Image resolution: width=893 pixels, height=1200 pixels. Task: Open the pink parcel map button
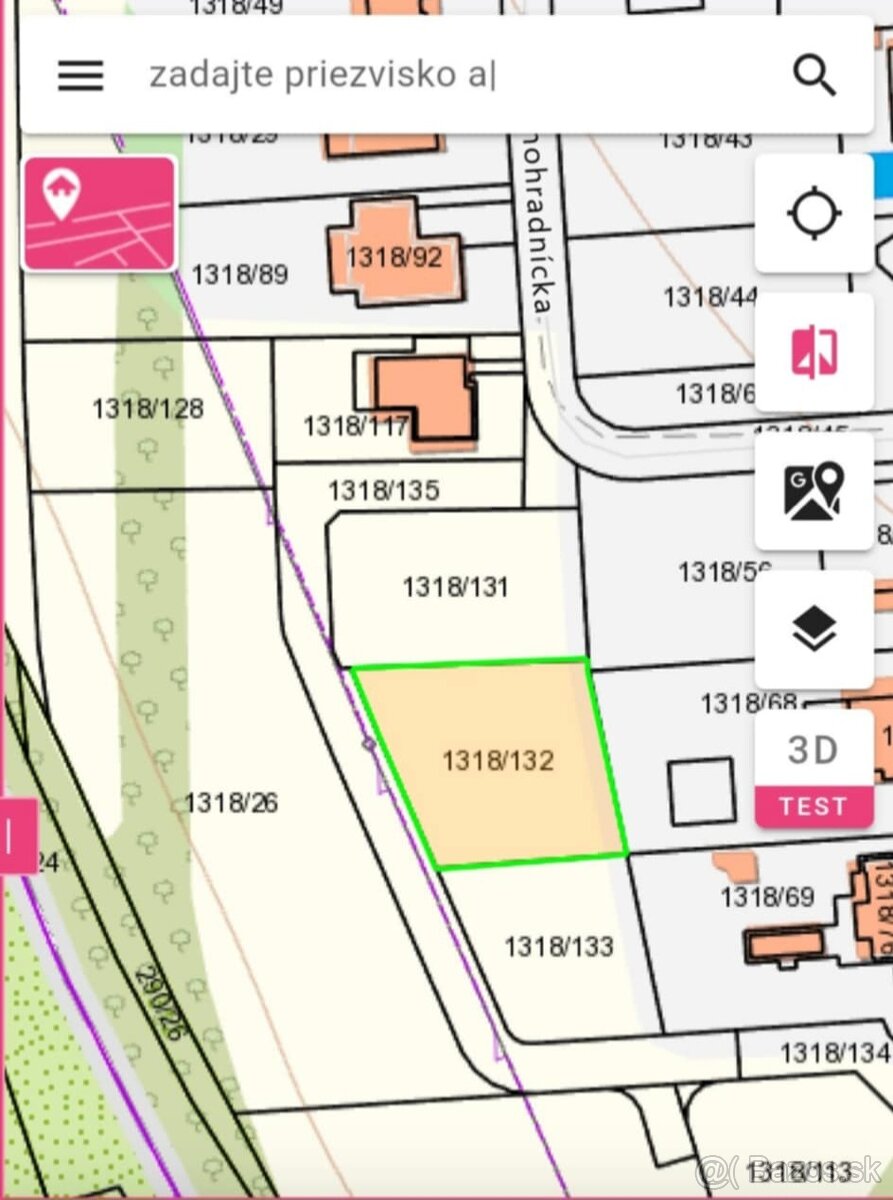(99, 213)
